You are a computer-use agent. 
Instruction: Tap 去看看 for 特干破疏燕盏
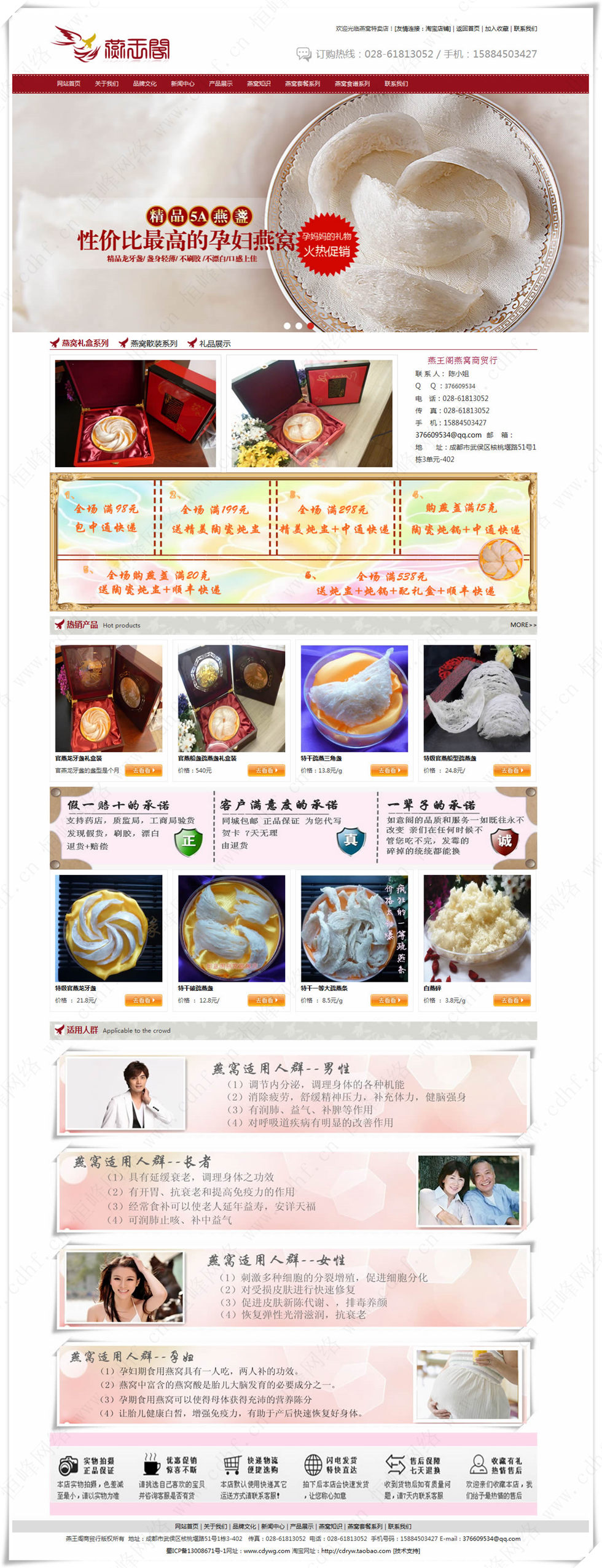(x=266, y=1000)
